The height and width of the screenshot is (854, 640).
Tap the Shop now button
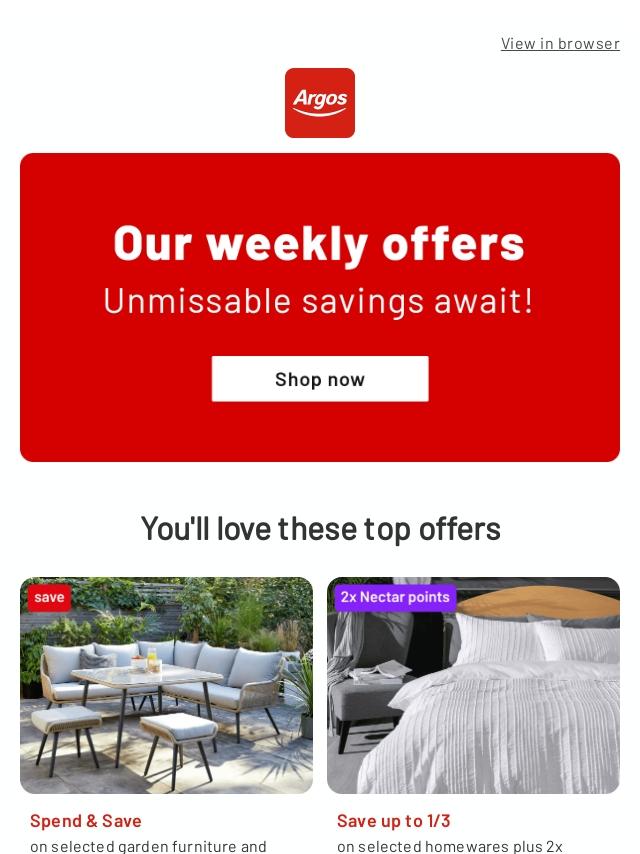point(320,379)
